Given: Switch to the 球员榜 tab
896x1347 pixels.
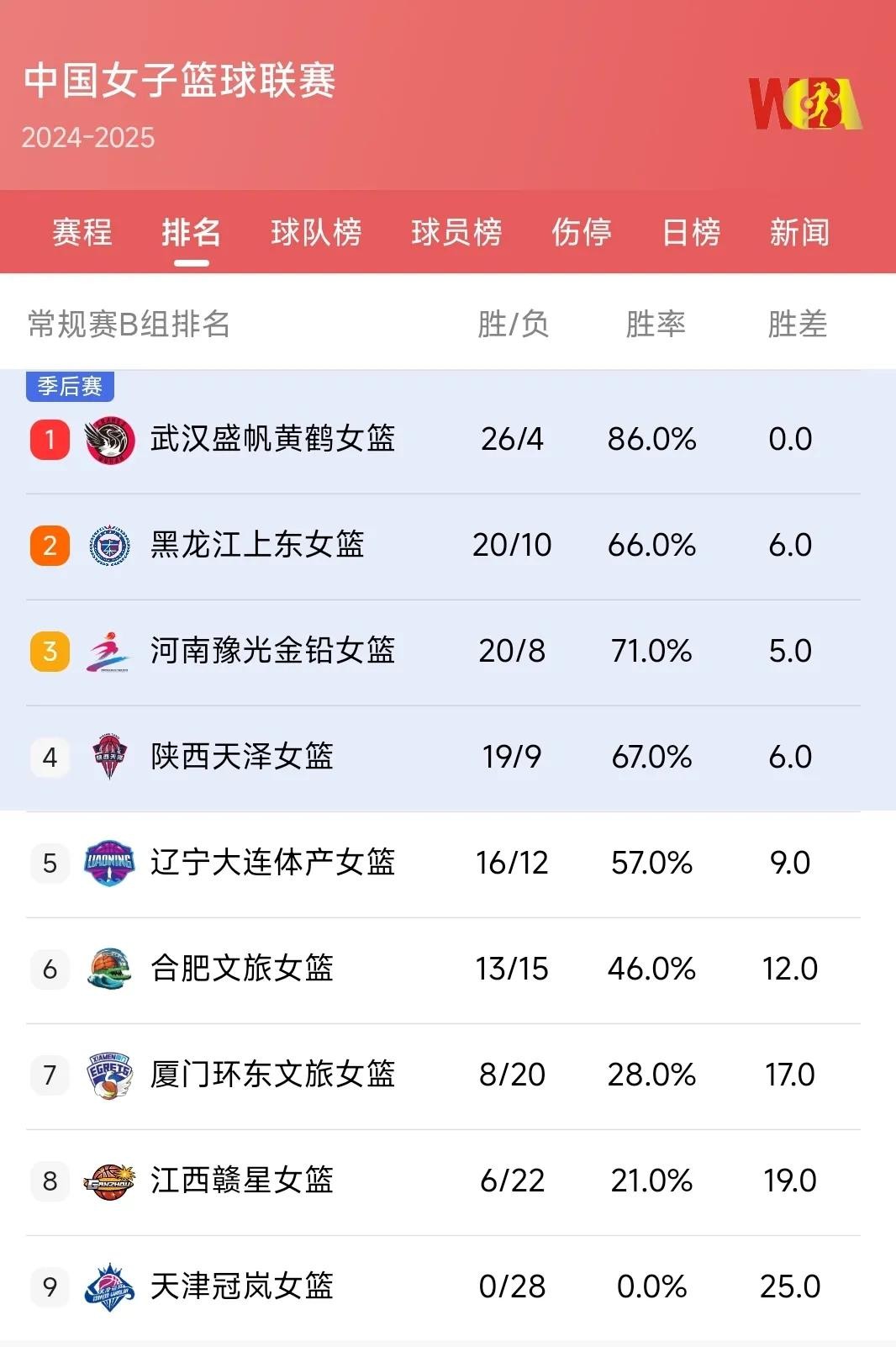Looking at the screenshot, I should click(x=456, y=232).
